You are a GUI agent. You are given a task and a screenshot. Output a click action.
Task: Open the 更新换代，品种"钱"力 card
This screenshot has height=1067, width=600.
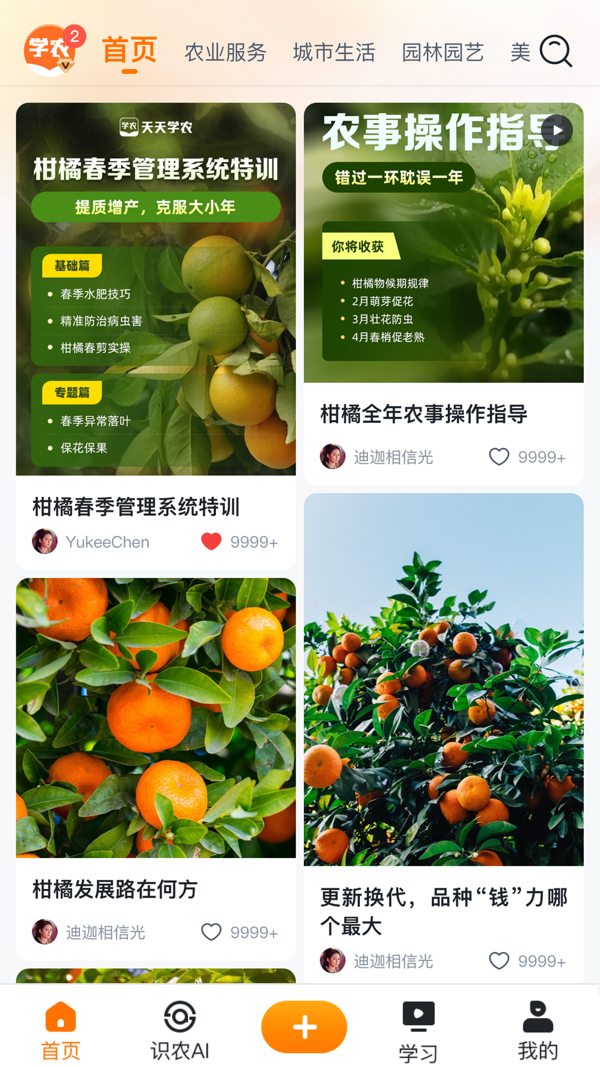[443, 680]
